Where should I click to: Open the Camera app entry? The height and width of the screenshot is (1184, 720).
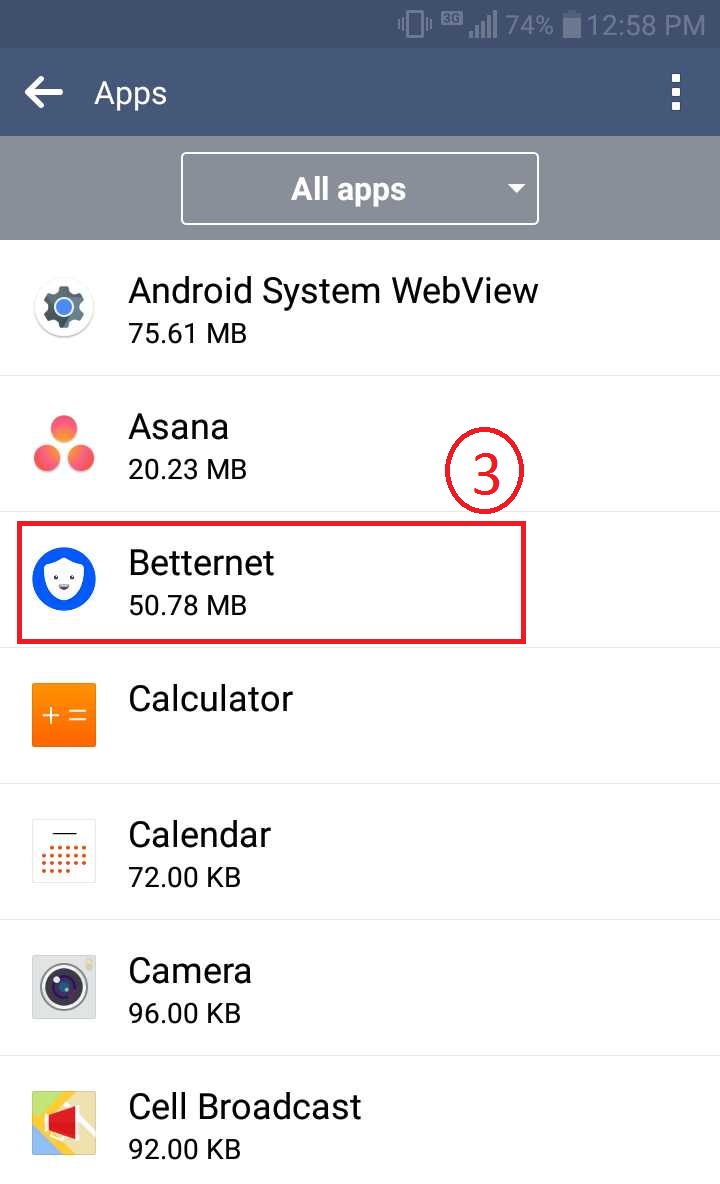(360, 988)
